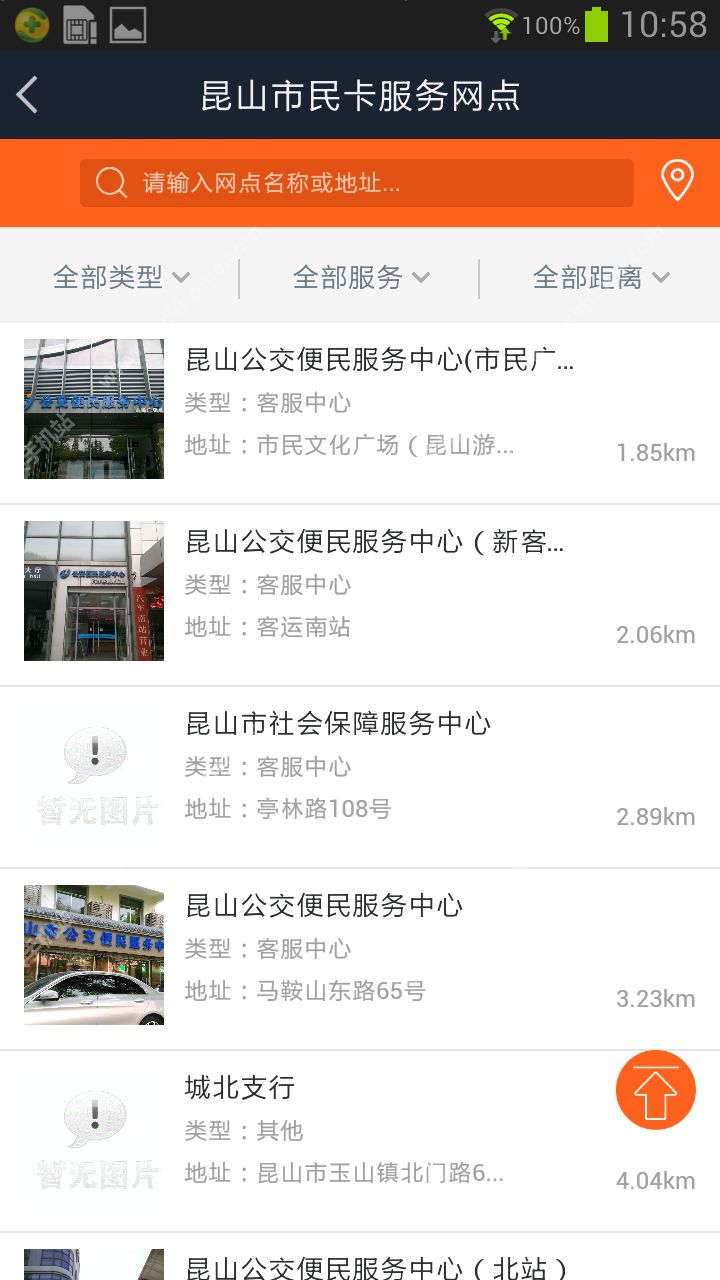The width and height of the screenshot is (720, 1280).
Task: Expand the 全部距离 filter dropdown
Action: coord(601,277)
